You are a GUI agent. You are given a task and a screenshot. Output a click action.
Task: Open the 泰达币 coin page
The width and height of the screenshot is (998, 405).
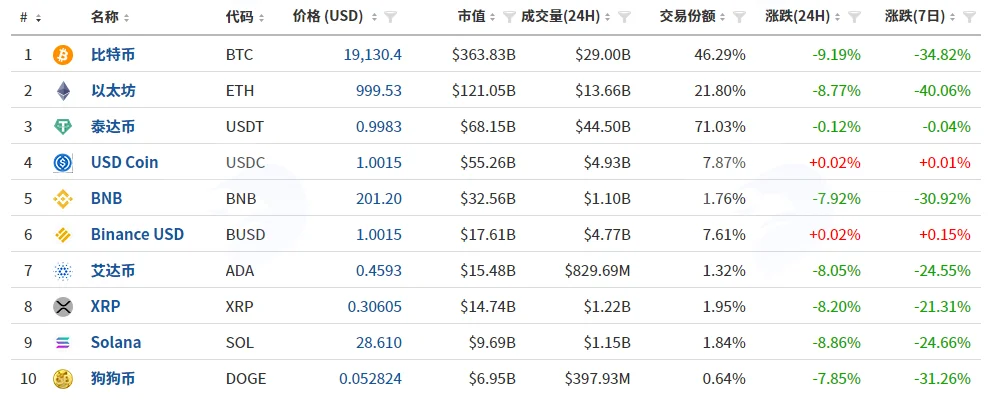point(113,127)
